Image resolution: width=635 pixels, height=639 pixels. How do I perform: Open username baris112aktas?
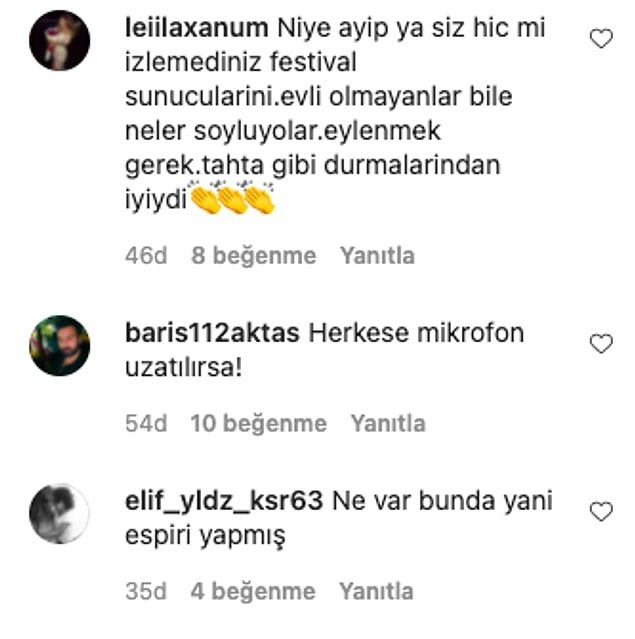(213, 334)
